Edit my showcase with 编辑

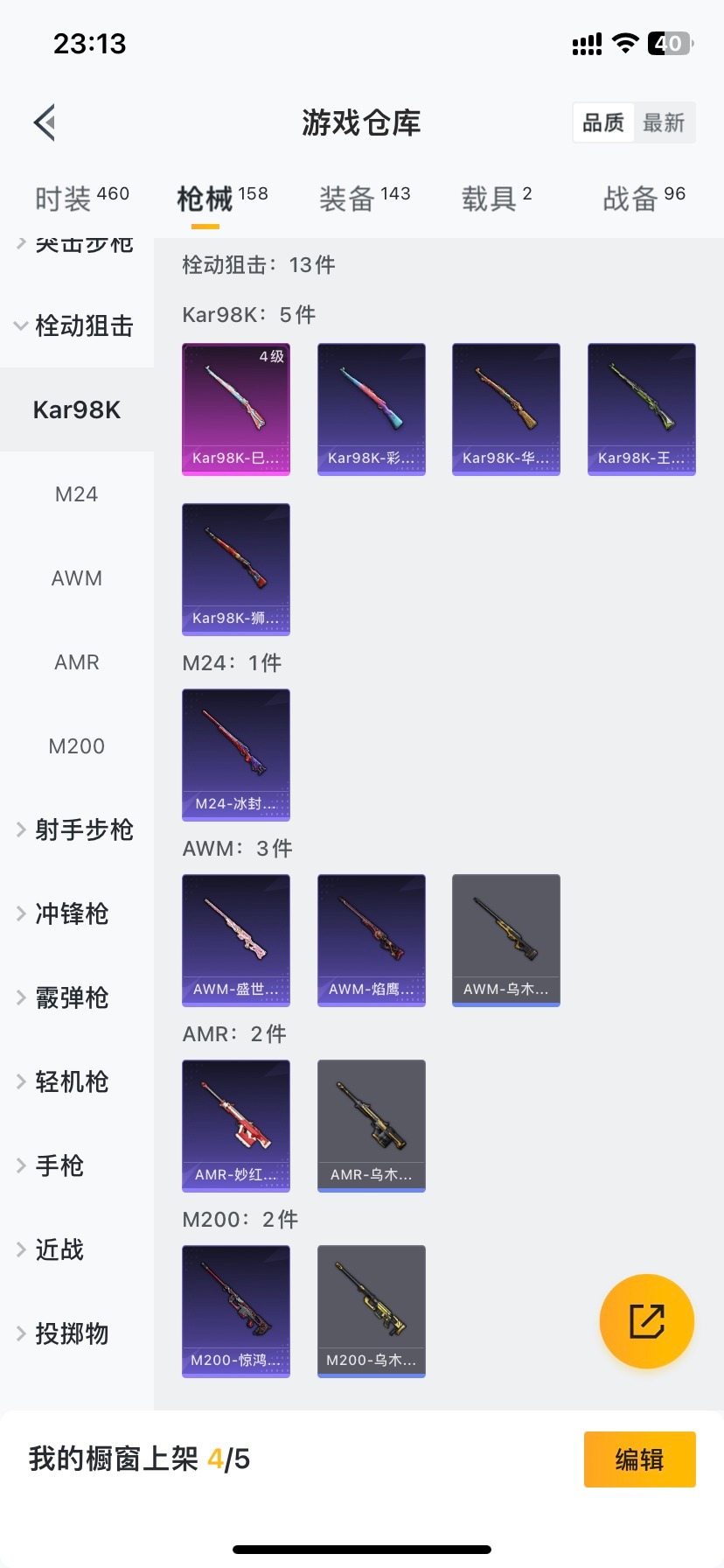pos(639,1459)
